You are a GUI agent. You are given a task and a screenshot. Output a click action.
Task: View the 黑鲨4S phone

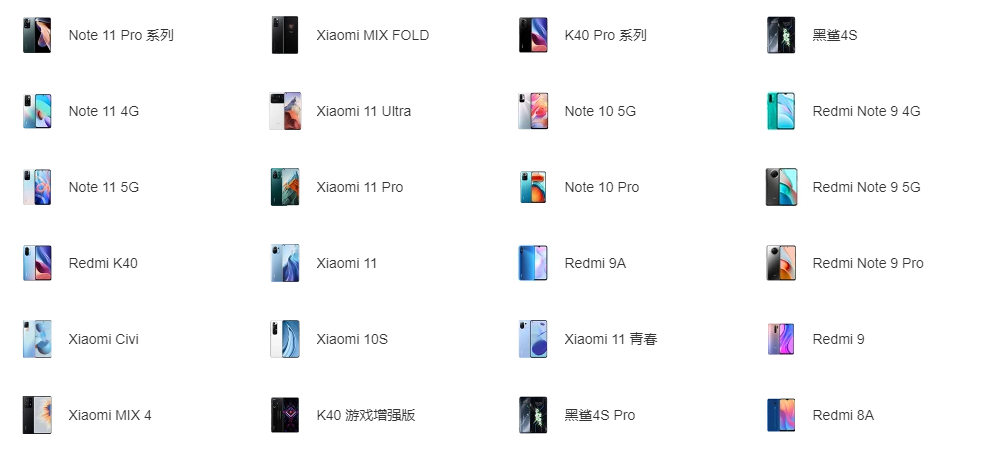coord(834,35)
